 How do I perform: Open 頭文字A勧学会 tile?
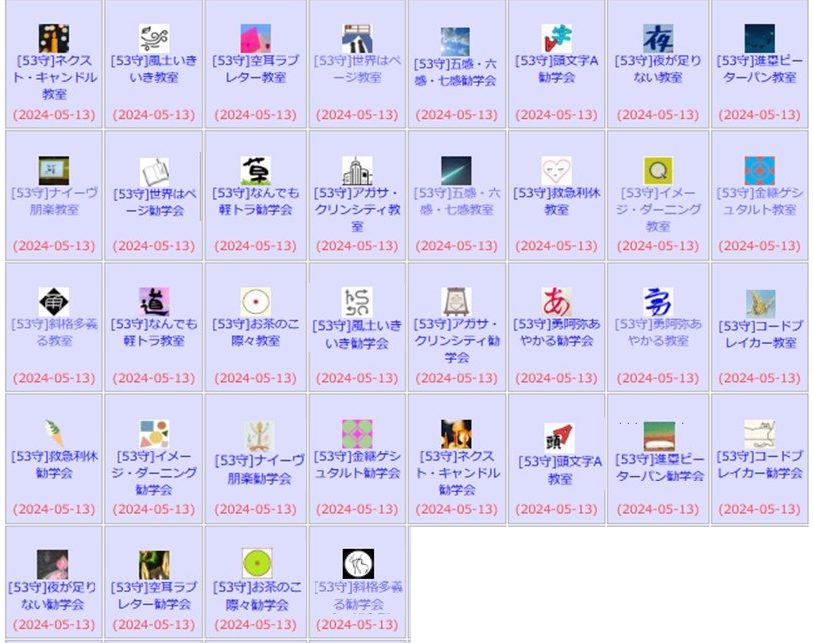tap(558, 68)
